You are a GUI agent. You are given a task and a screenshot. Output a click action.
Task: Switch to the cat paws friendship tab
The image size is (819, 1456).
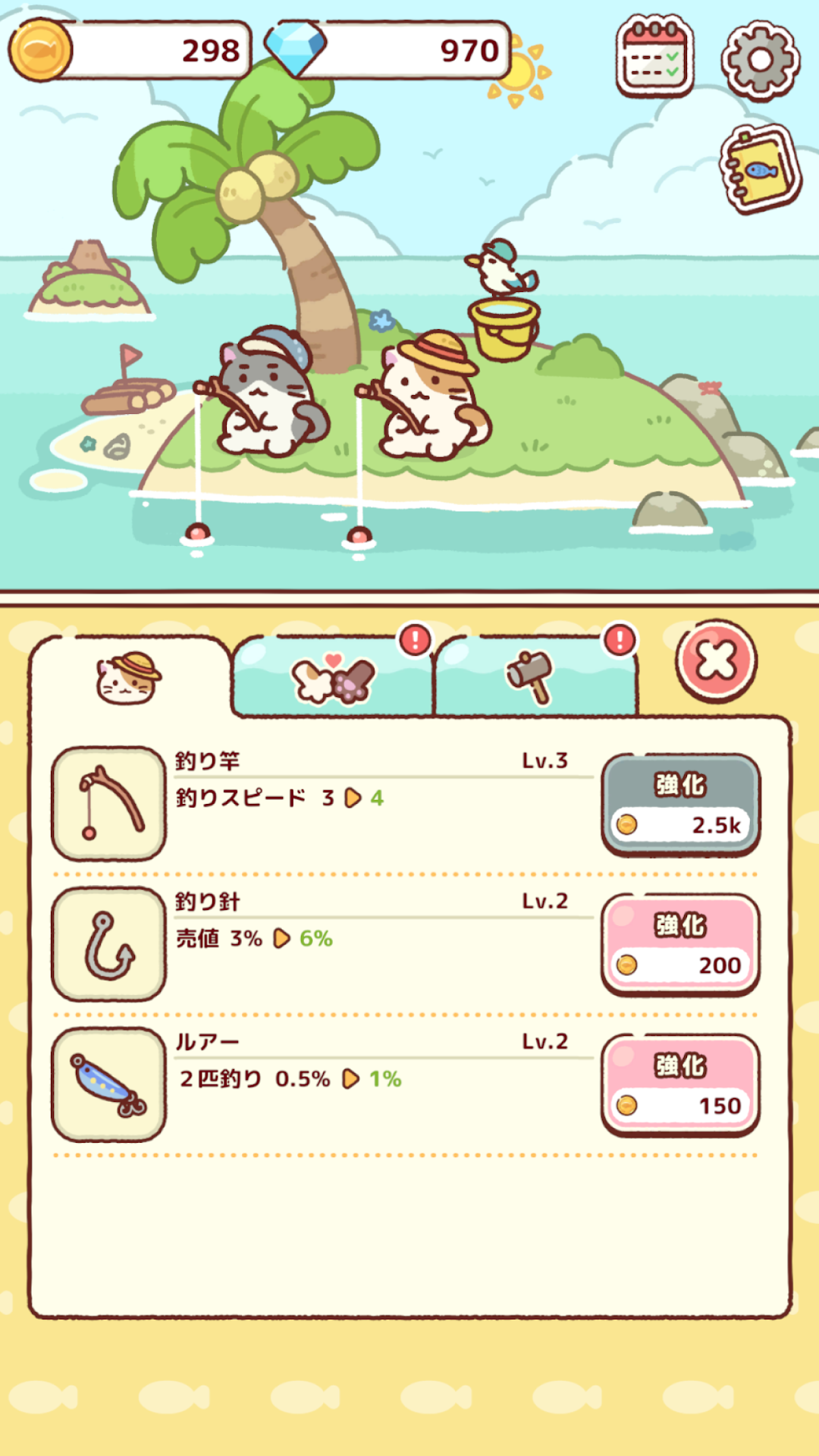(x=333, y=677)
